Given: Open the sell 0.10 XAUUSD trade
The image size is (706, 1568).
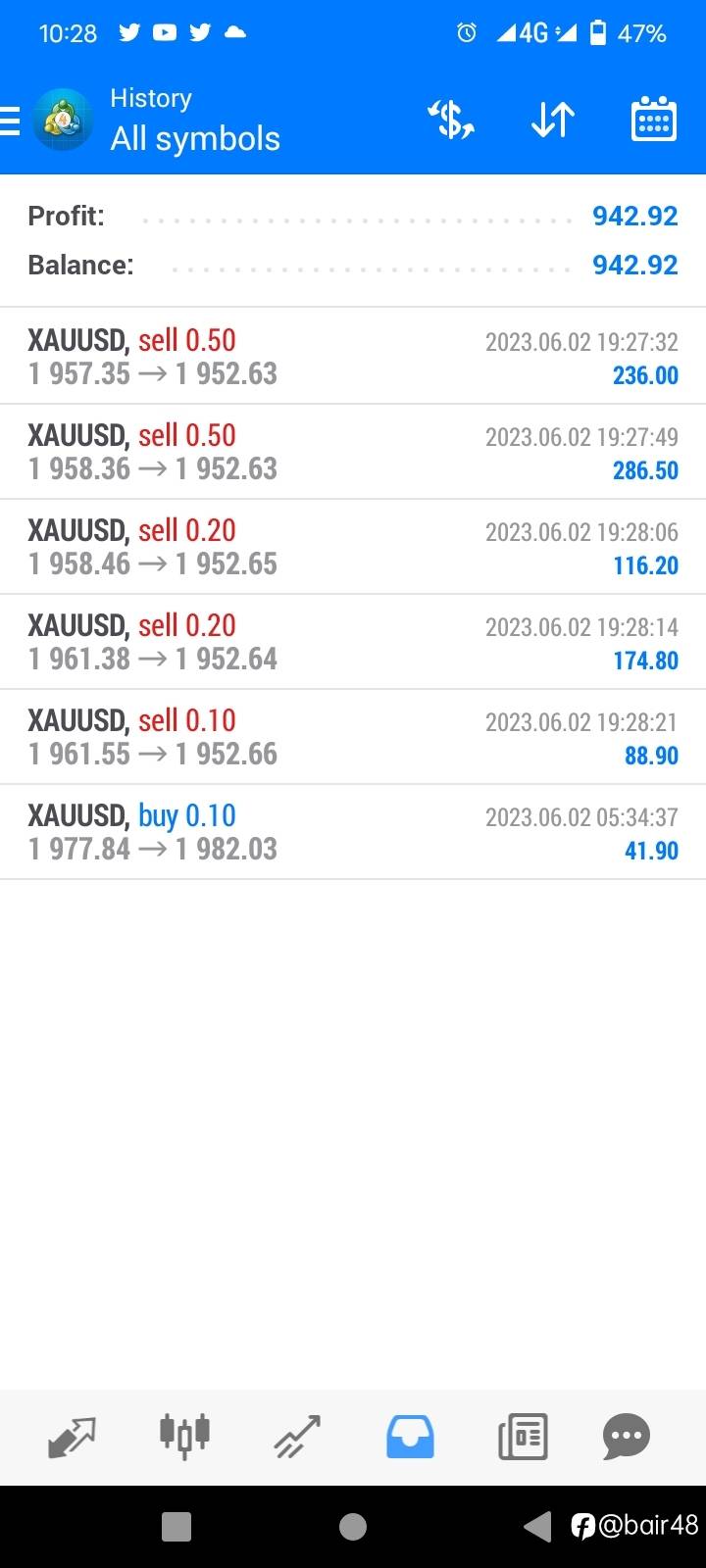Looking at the screenshot, I should coord(353,737).
